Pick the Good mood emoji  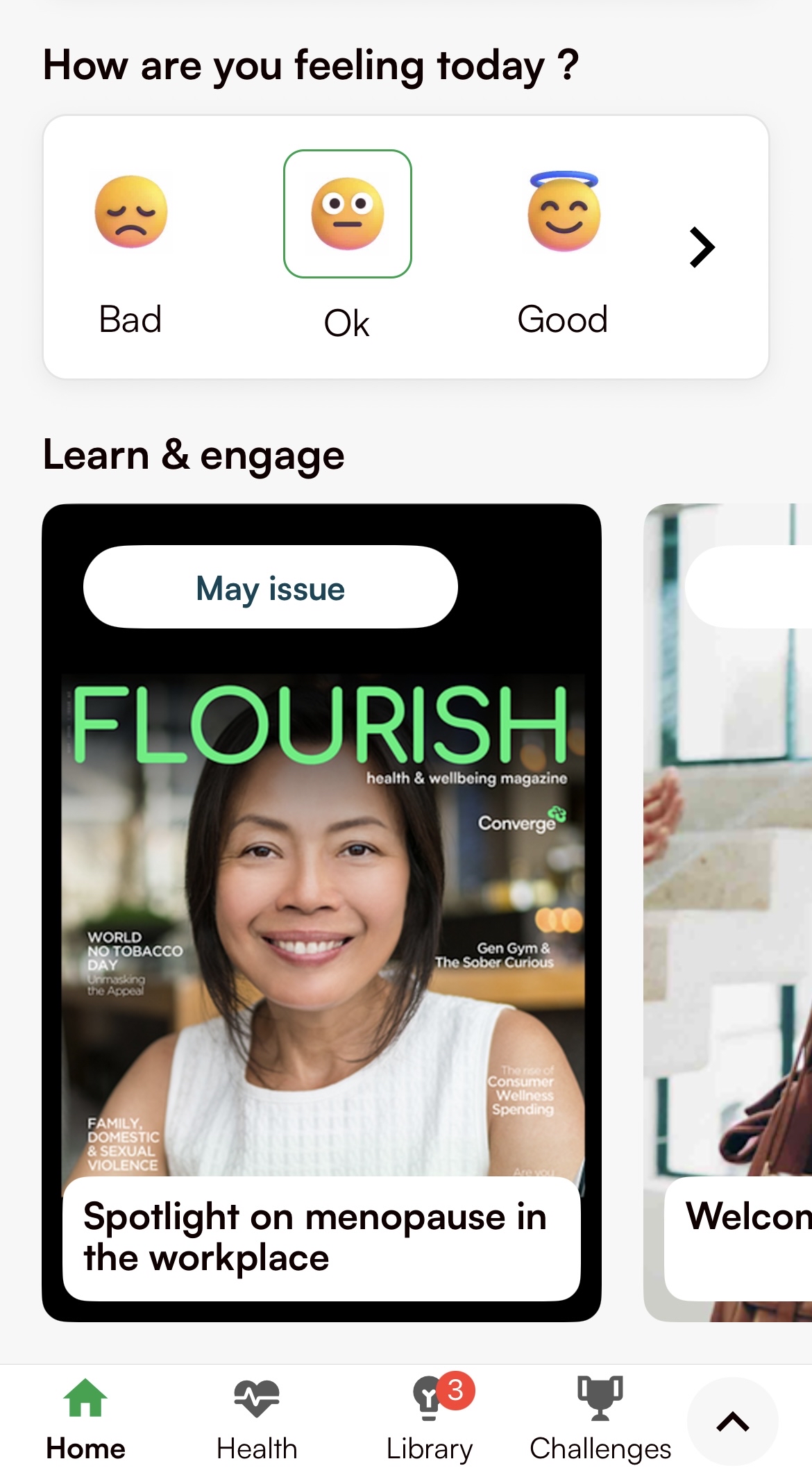[564, 212]
